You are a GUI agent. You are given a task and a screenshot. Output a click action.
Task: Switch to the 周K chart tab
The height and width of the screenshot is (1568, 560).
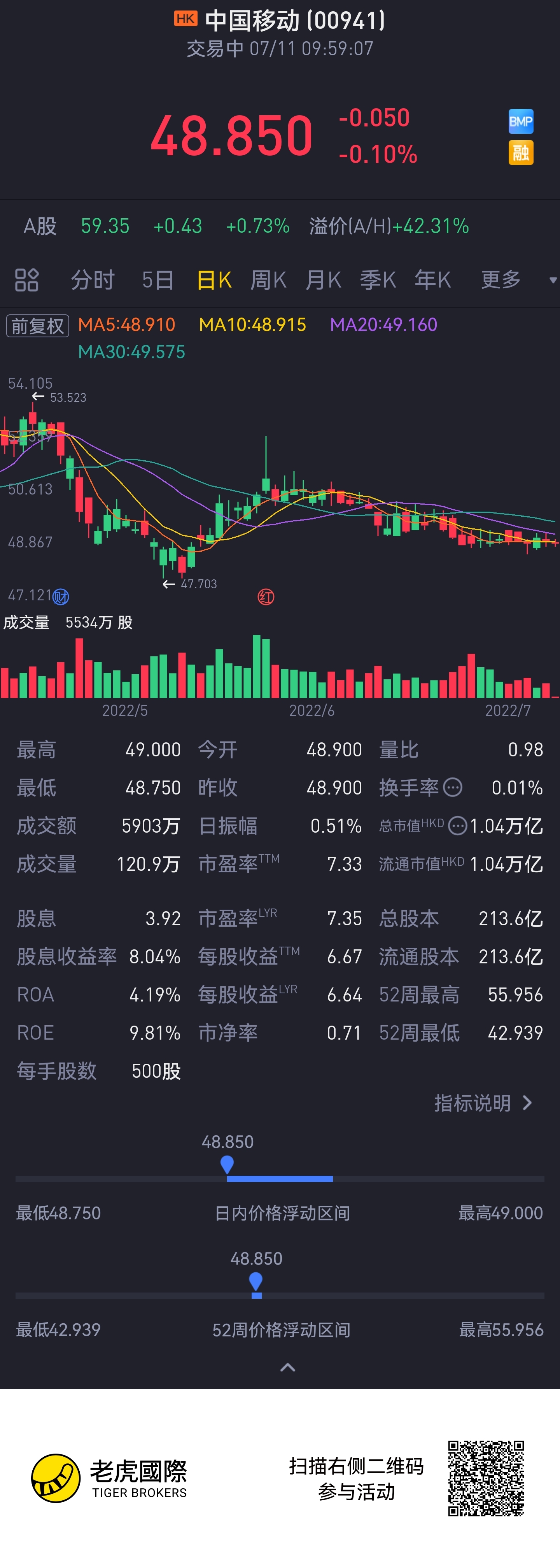(x=268, y=280)
